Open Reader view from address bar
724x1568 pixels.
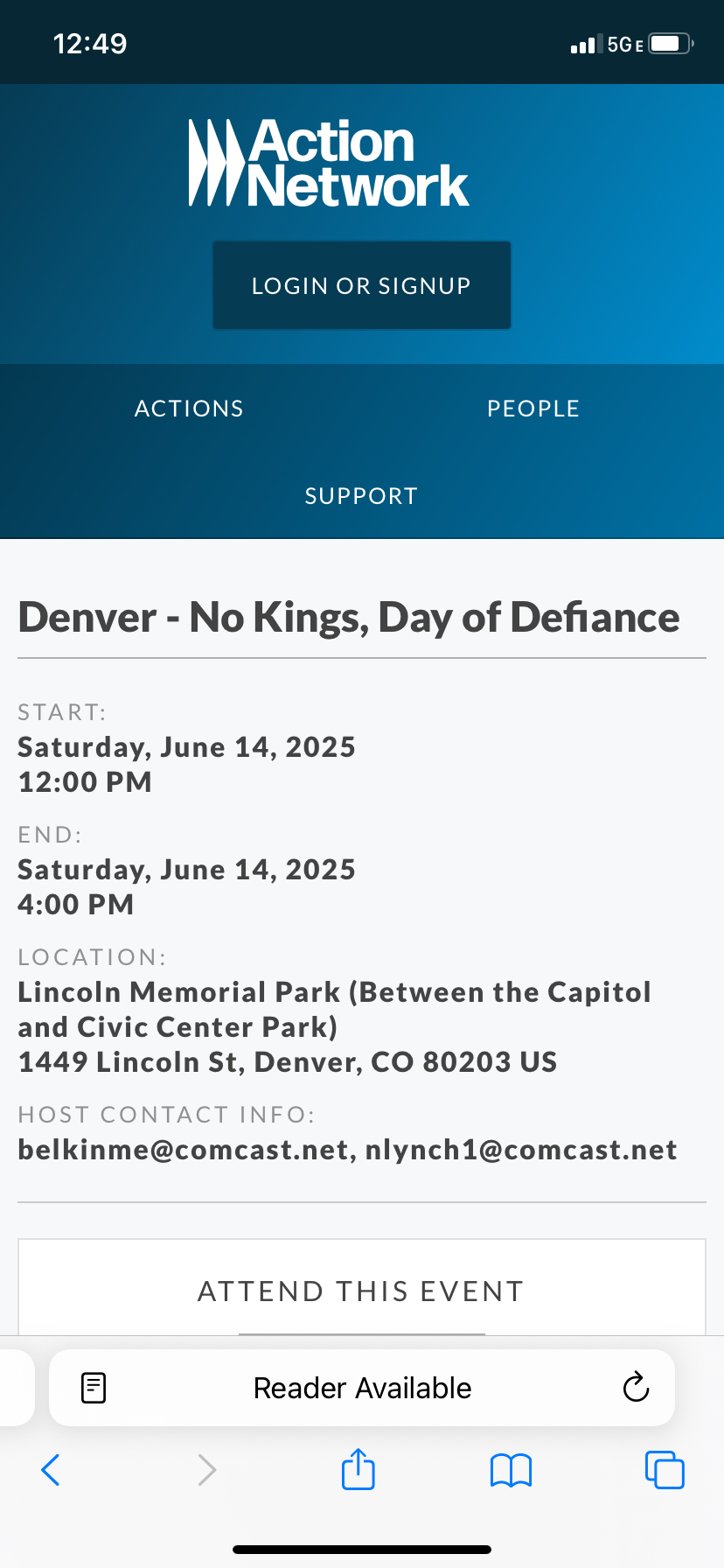94,1388
